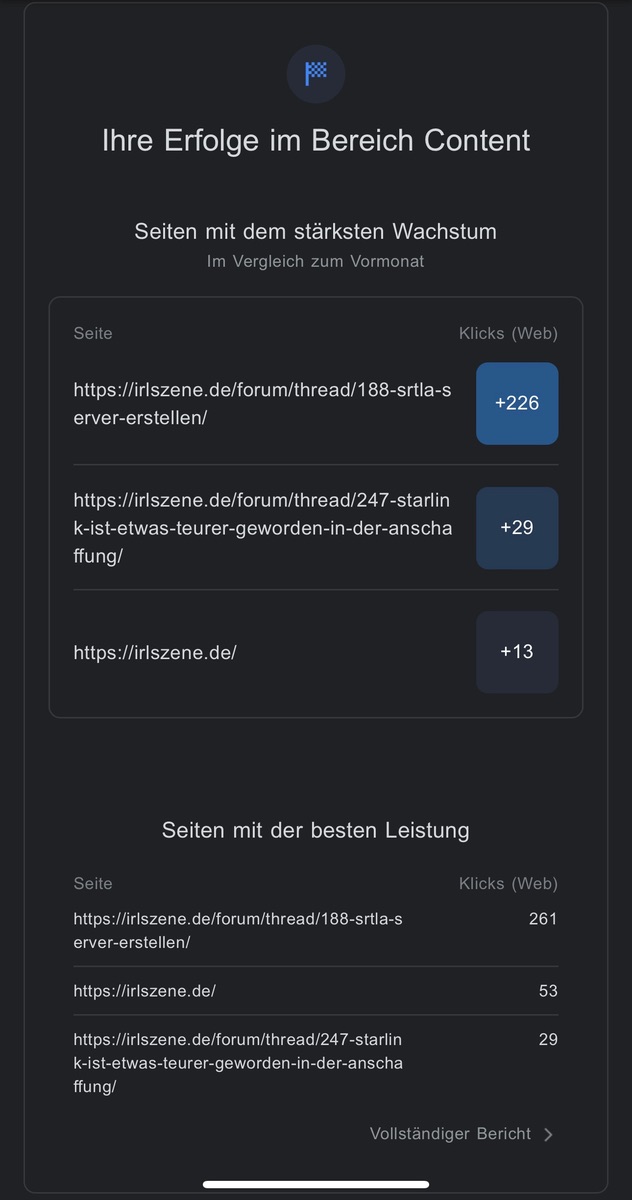Open the starlink thread URL with +29 clicks
Viewport: 632px width, 1200px height.
point(262,528)
